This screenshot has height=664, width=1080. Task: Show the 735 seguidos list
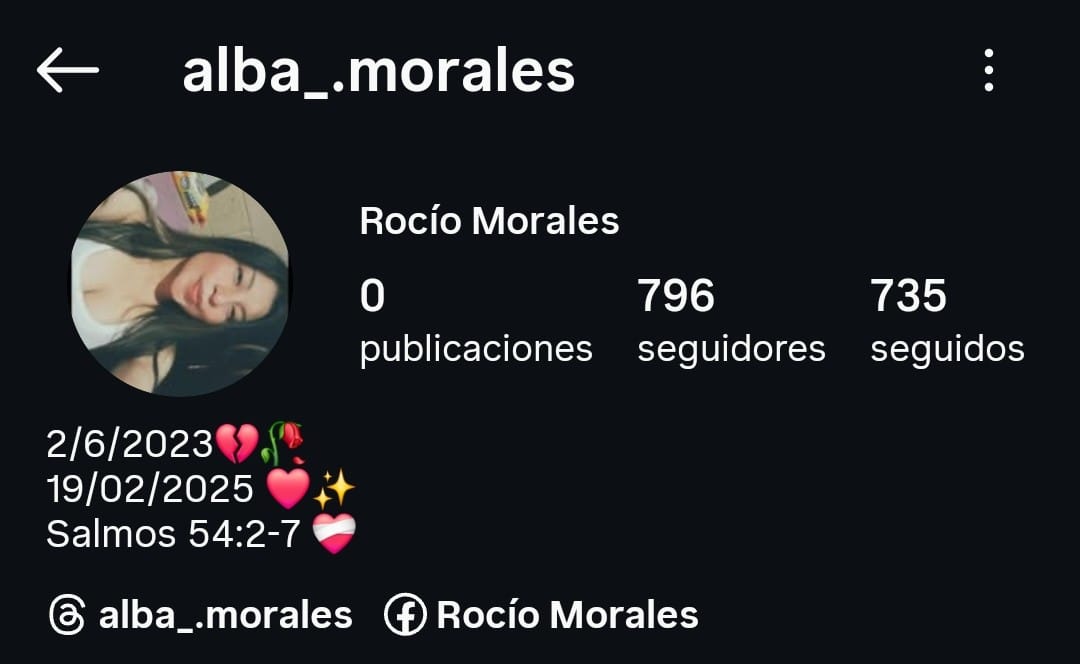click(946, 321)
